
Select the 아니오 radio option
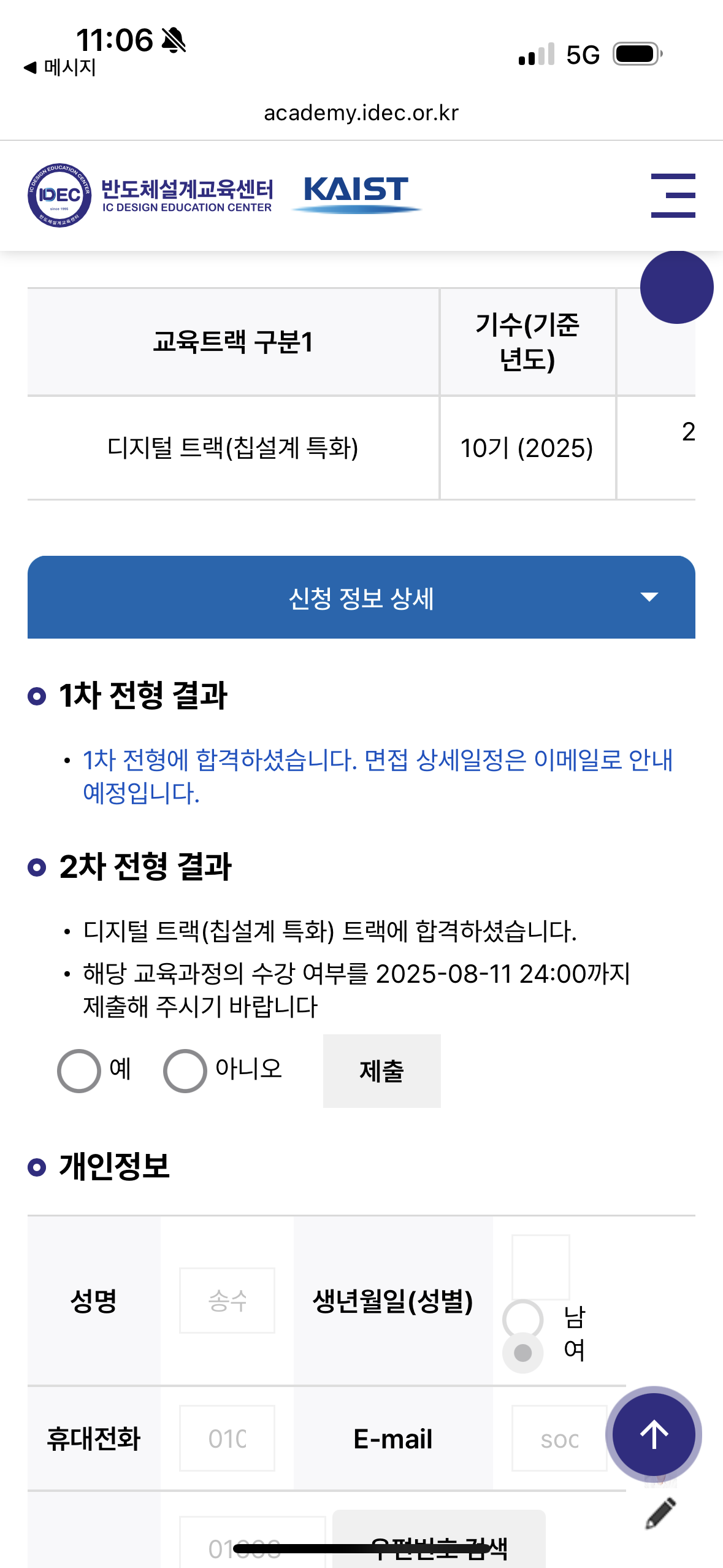(185, 1070)
